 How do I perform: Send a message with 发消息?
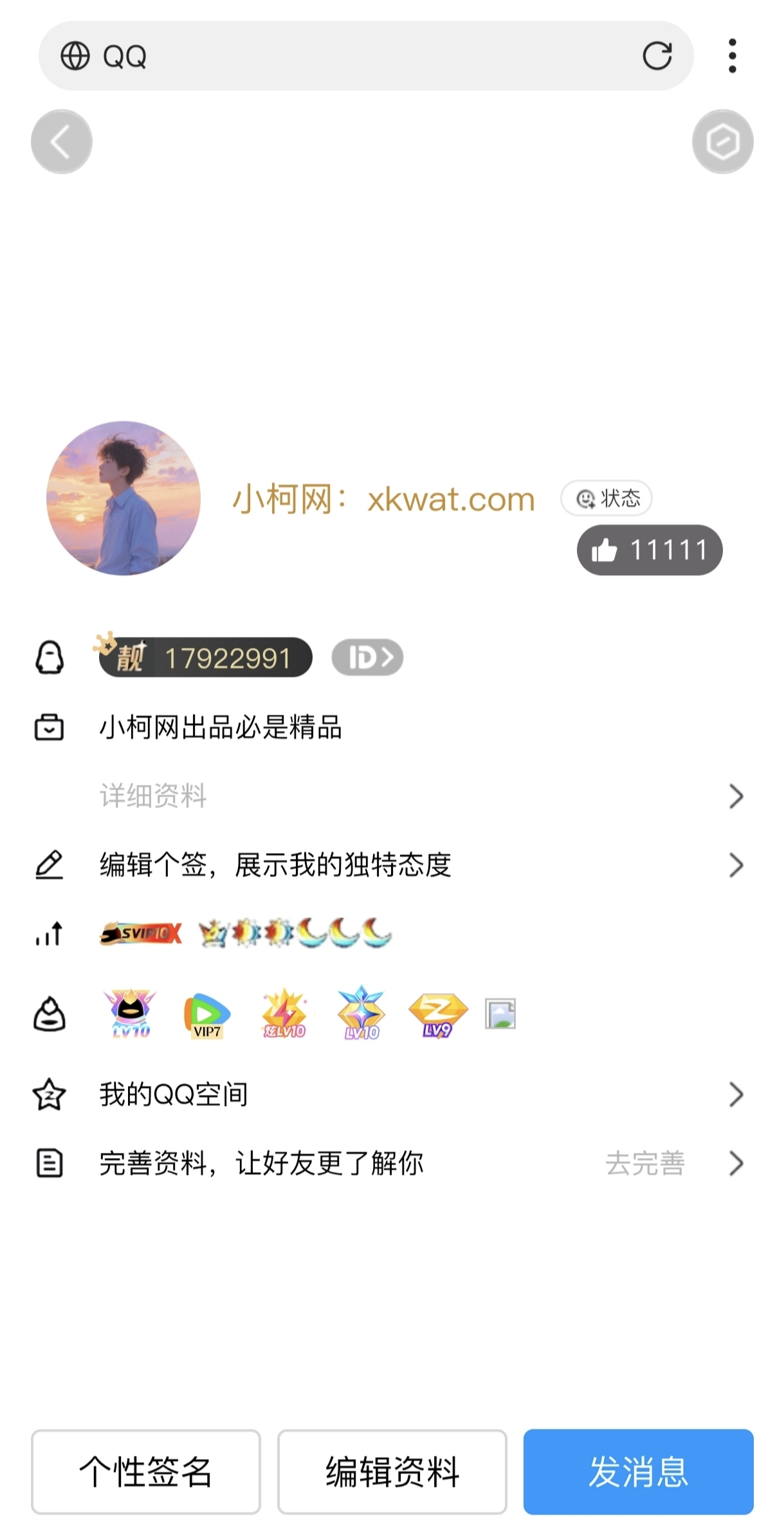coord(638,1472)
